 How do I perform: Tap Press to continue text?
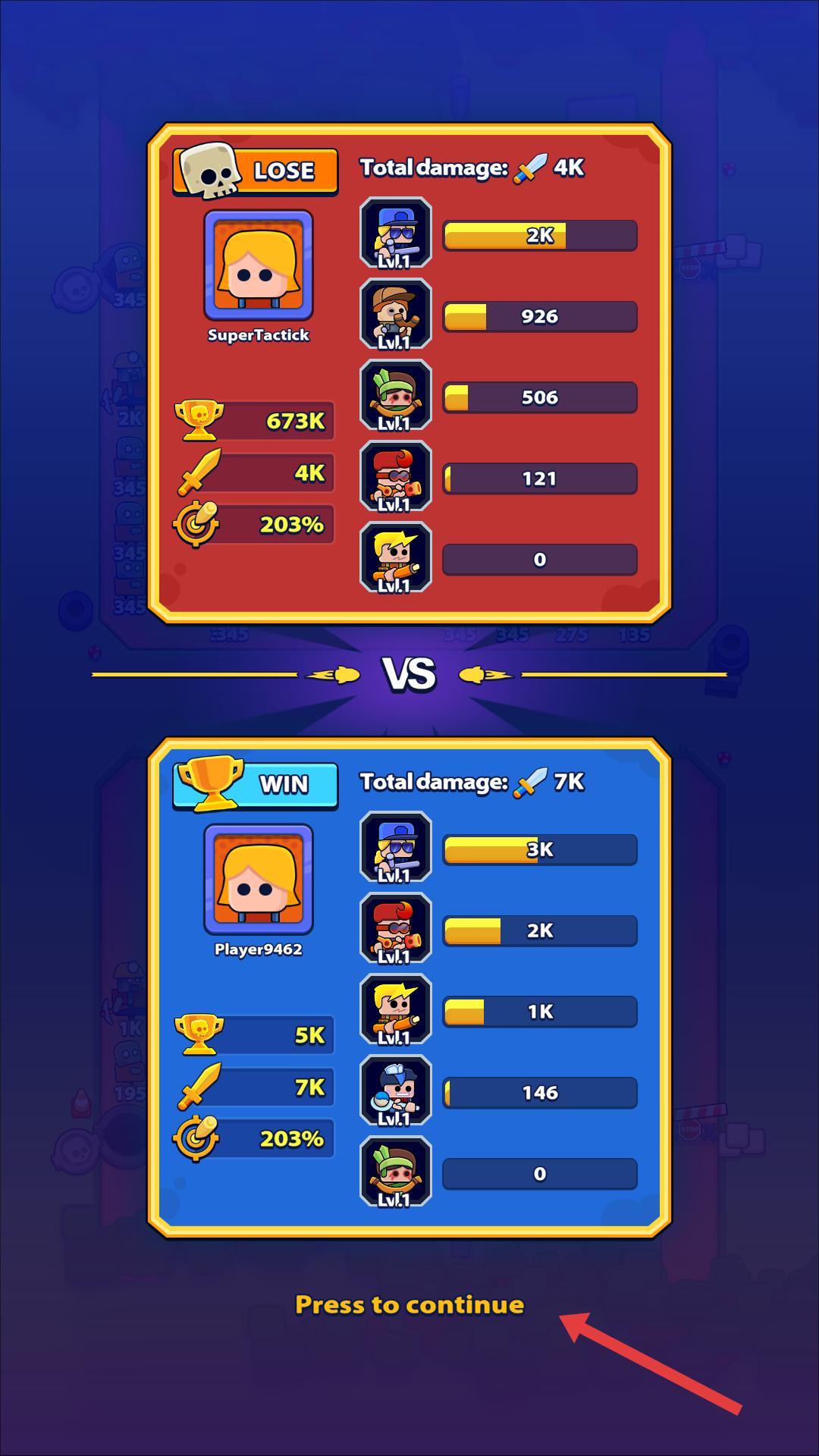click(409, 1304)
